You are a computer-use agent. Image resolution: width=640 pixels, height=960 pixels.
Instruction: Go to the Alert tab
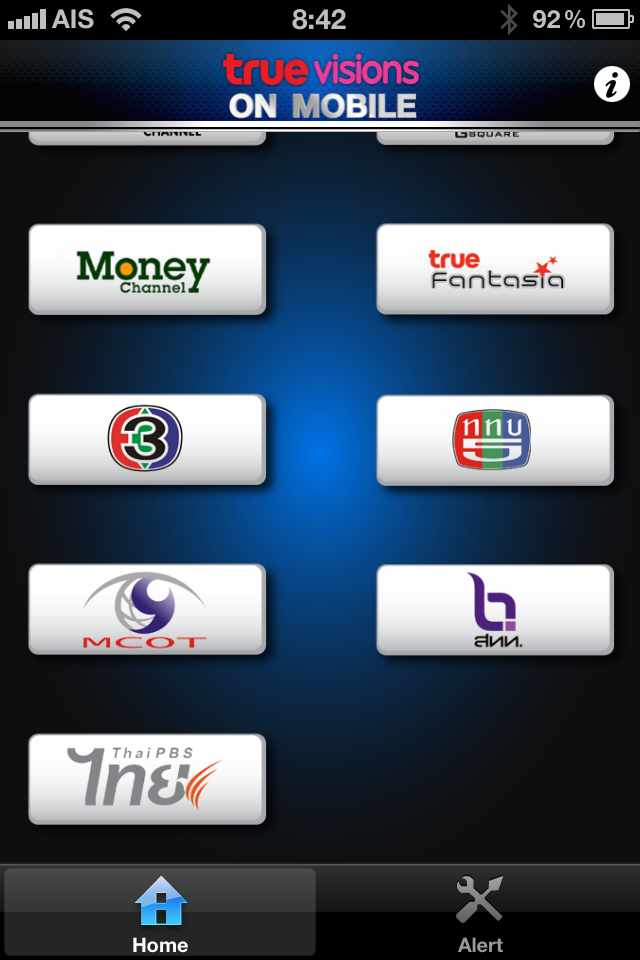click(x=480, y=912)
